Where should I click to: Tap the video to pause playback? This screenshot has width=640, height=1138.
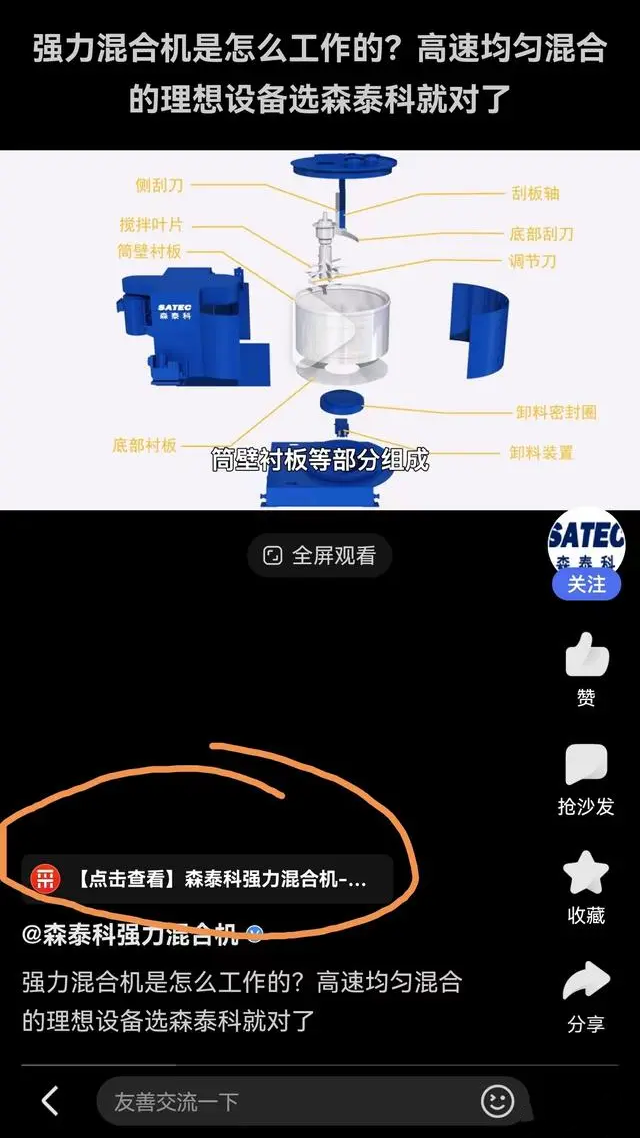click(320, 330)
